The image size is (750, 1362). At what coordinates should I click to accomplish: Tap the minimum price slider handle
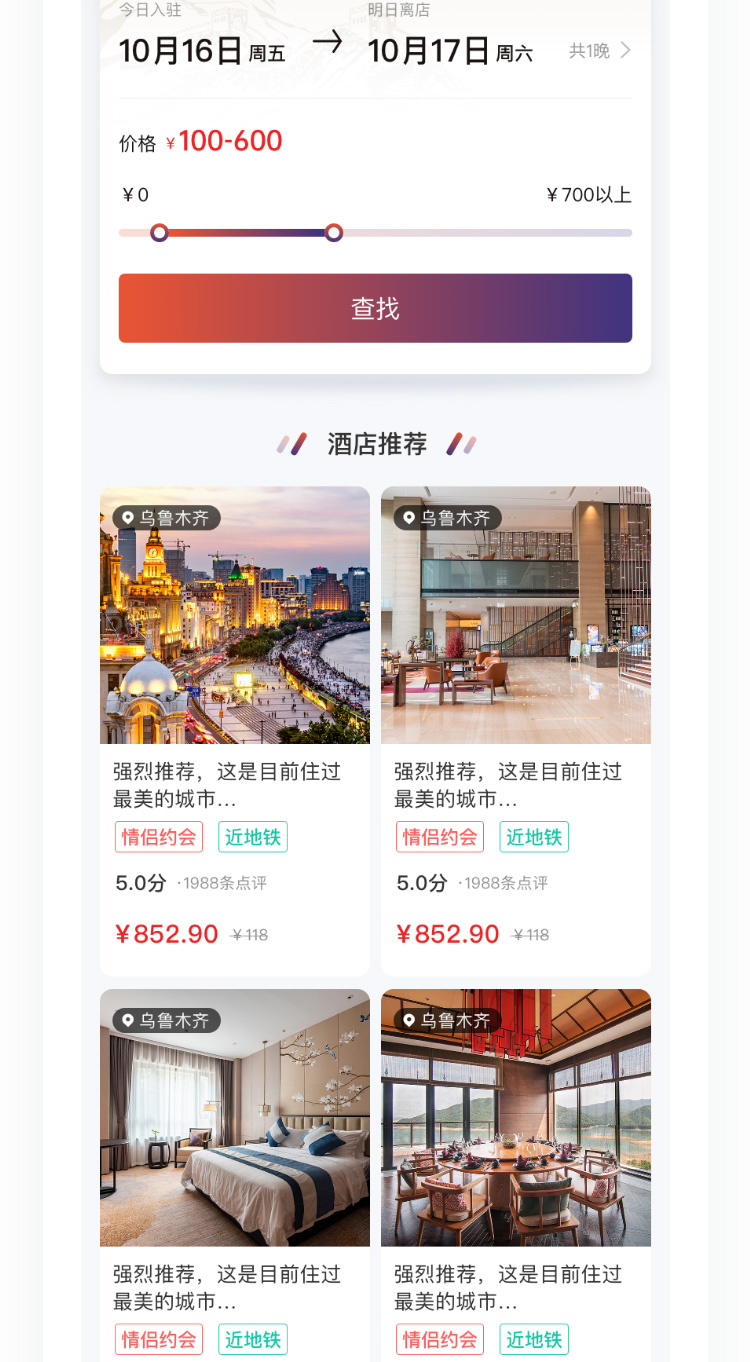pyautogui.click(x=159, y=233)
